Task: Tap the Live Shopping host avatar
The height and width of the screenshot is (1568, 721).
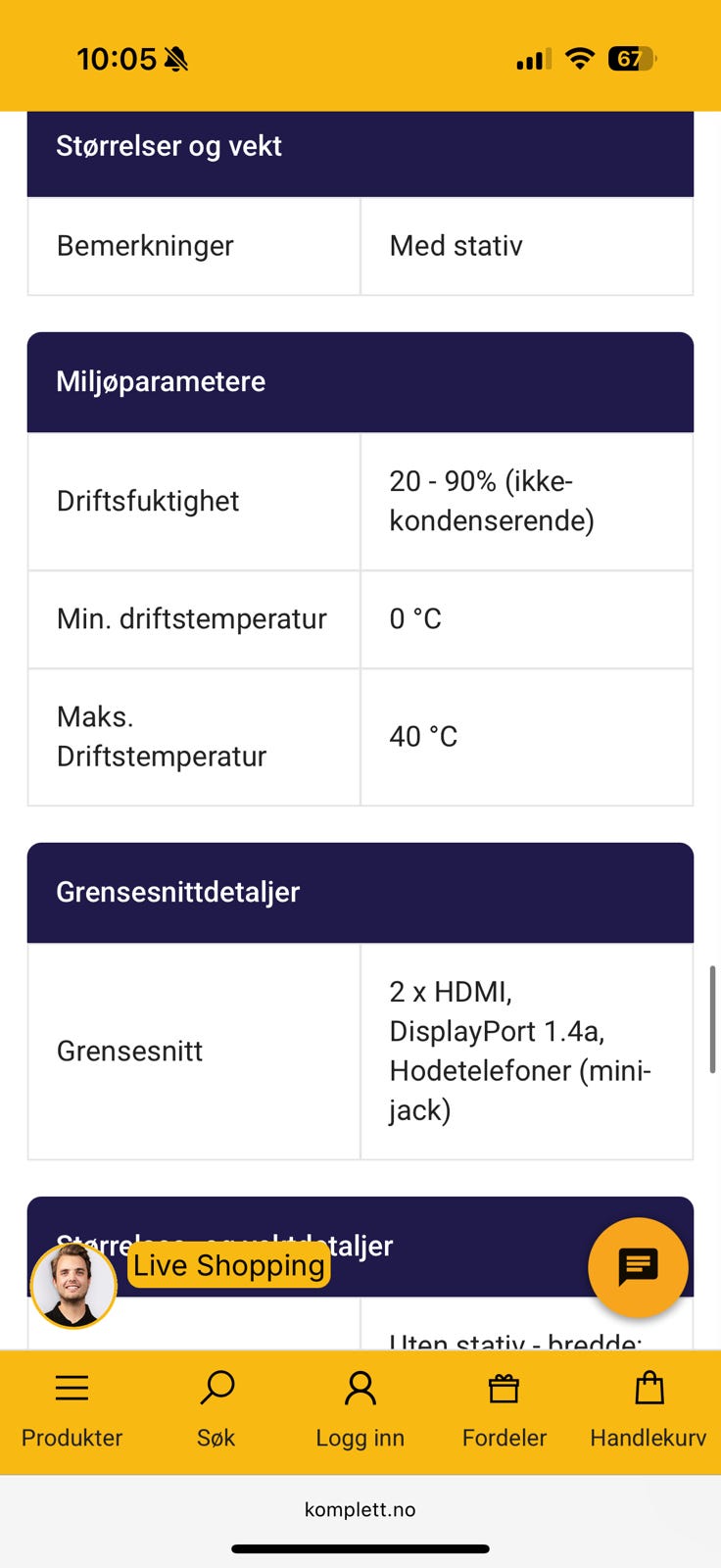Action: coord(72,1287)
